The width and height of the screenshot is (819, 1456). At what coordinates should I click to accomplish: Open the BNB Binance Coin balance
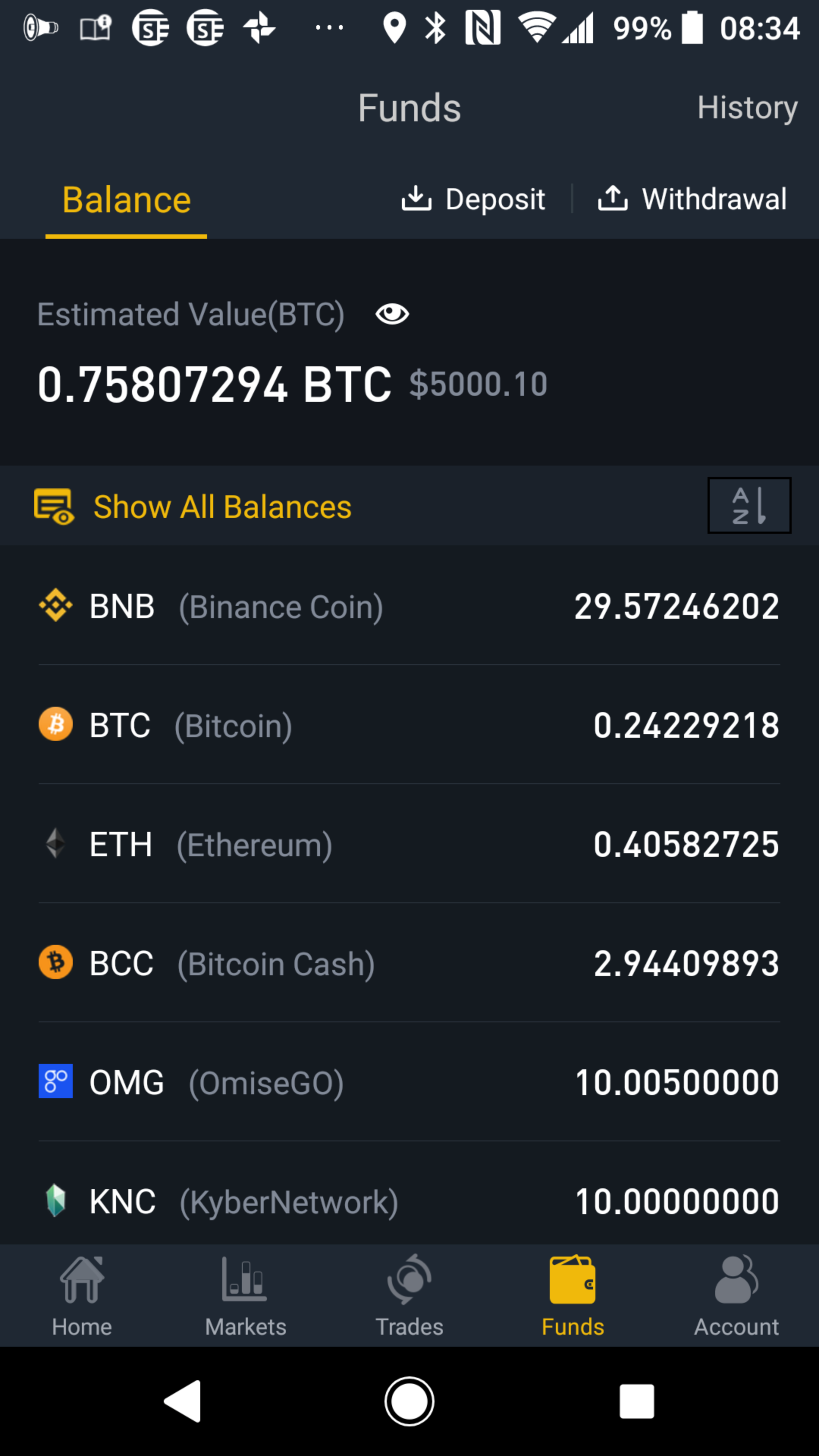409,607
